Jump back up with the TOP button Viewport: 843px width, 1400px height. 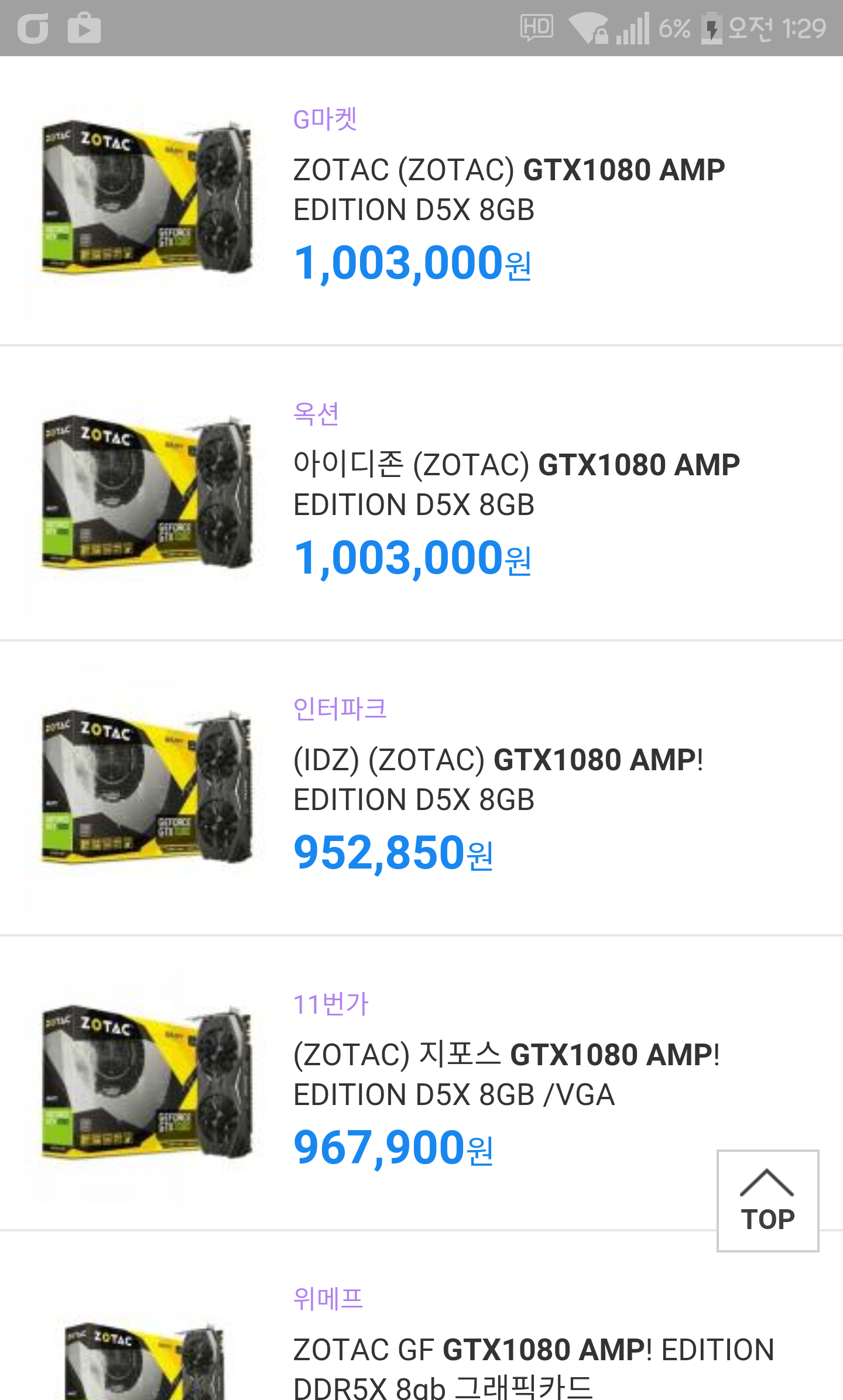[x=767, y=1201]
